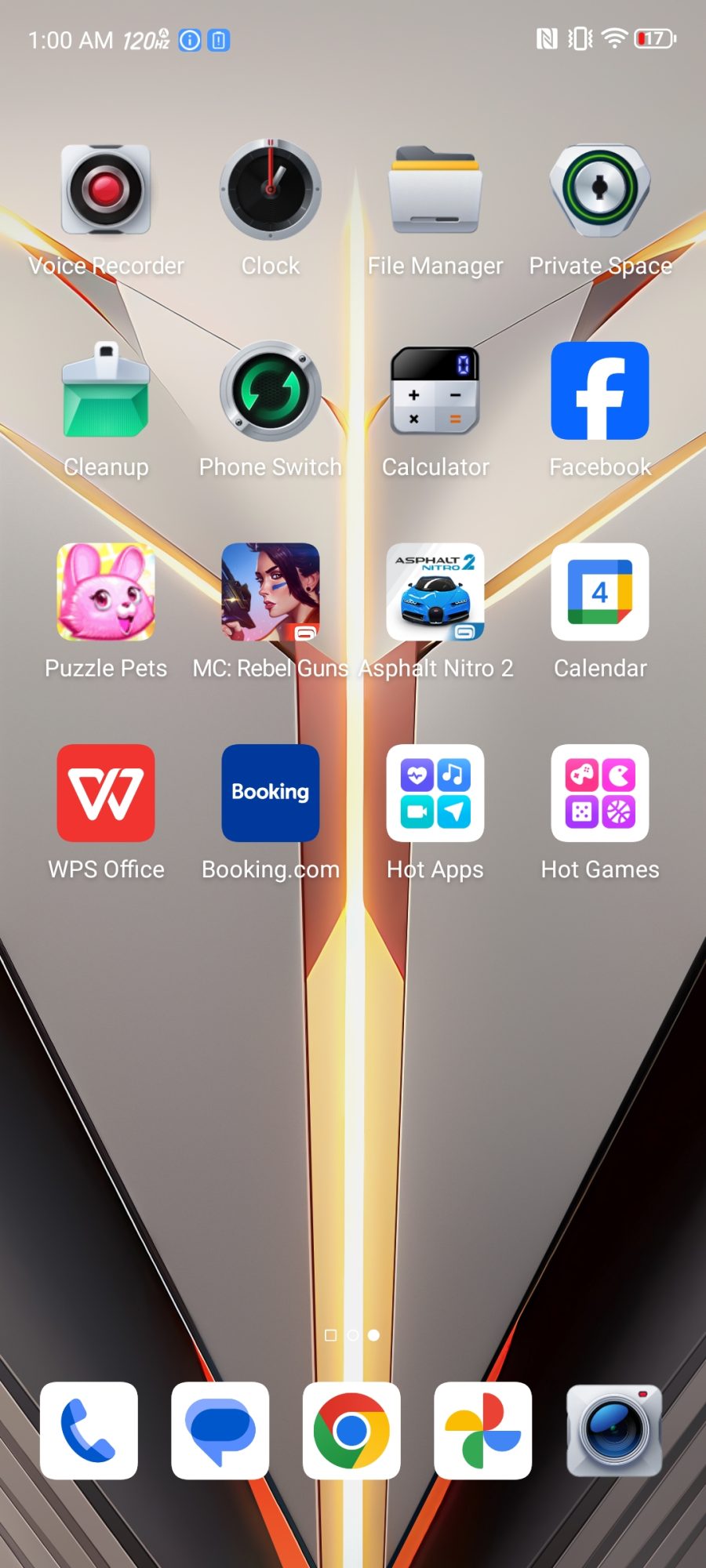
Task: Open the Hot Games folder
Action: pyautogui.click(x=600, y=793)
